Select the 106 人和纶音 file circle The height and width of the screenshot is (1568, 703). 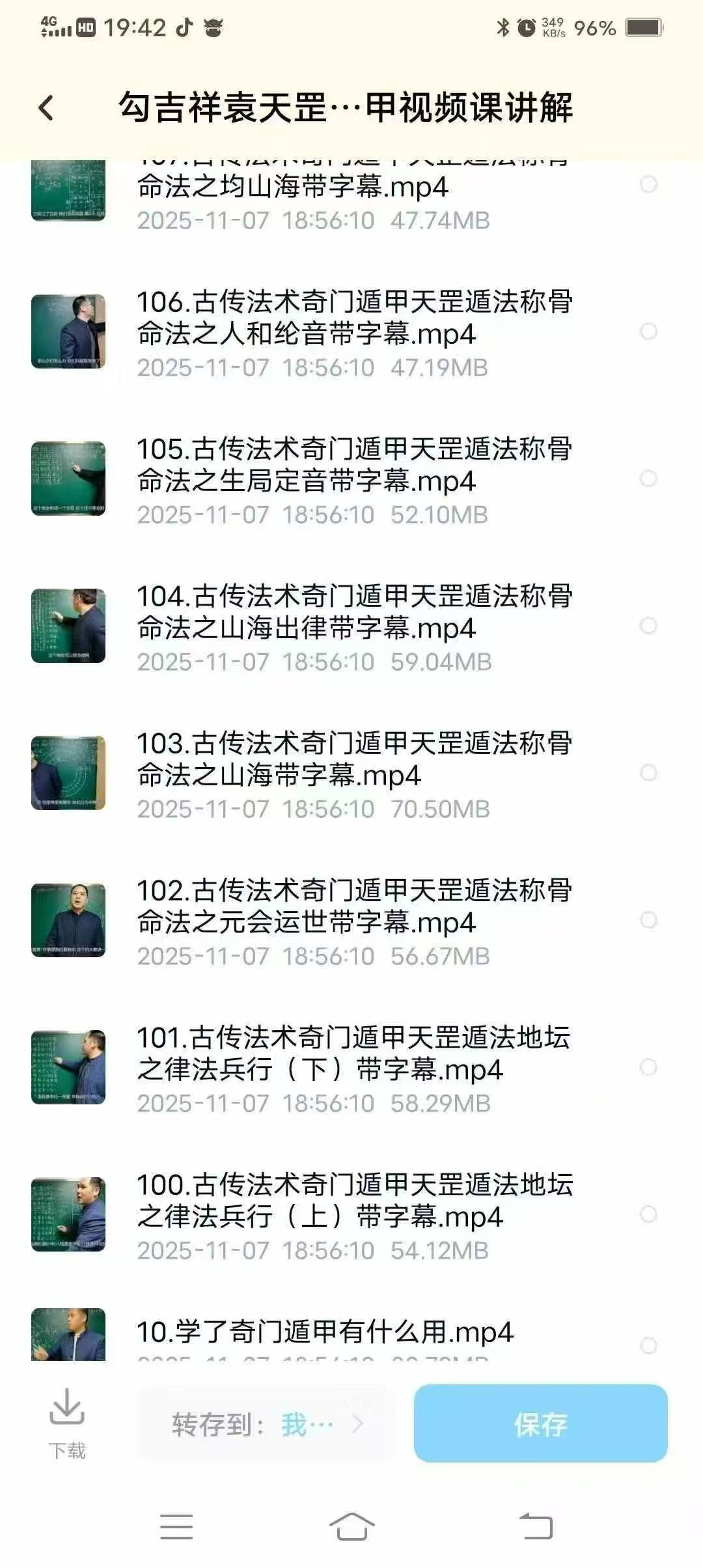[648, 331]
